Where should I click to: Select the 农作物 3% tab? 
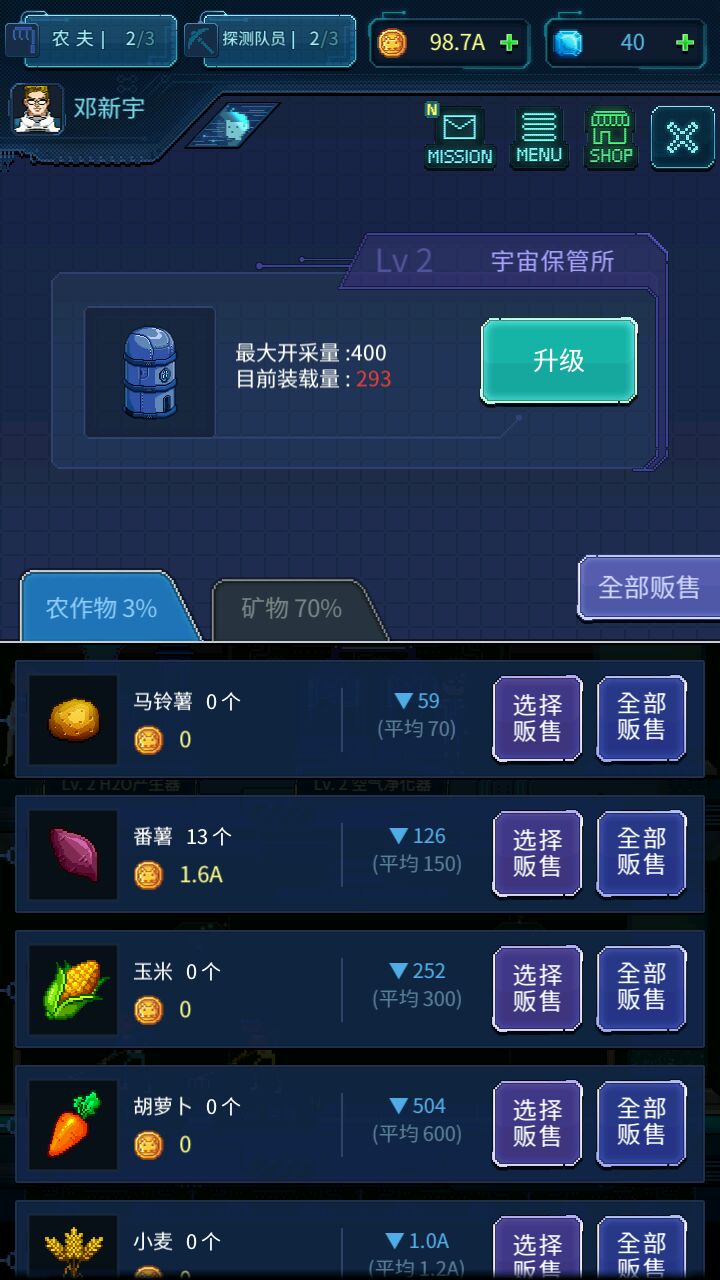click(x=102, y=608)
